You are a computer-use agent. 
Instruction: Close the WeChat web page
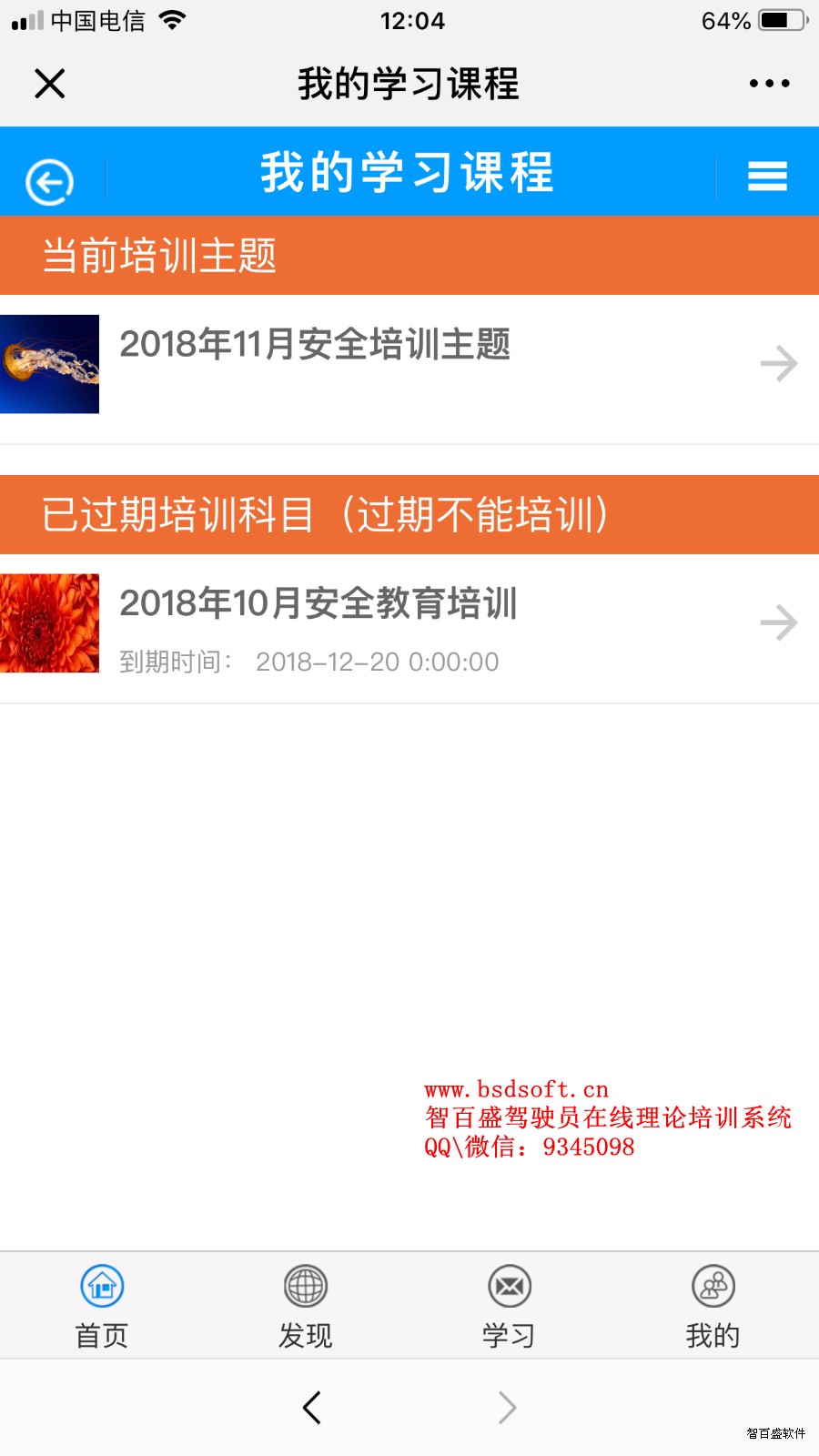click(50, 84)
